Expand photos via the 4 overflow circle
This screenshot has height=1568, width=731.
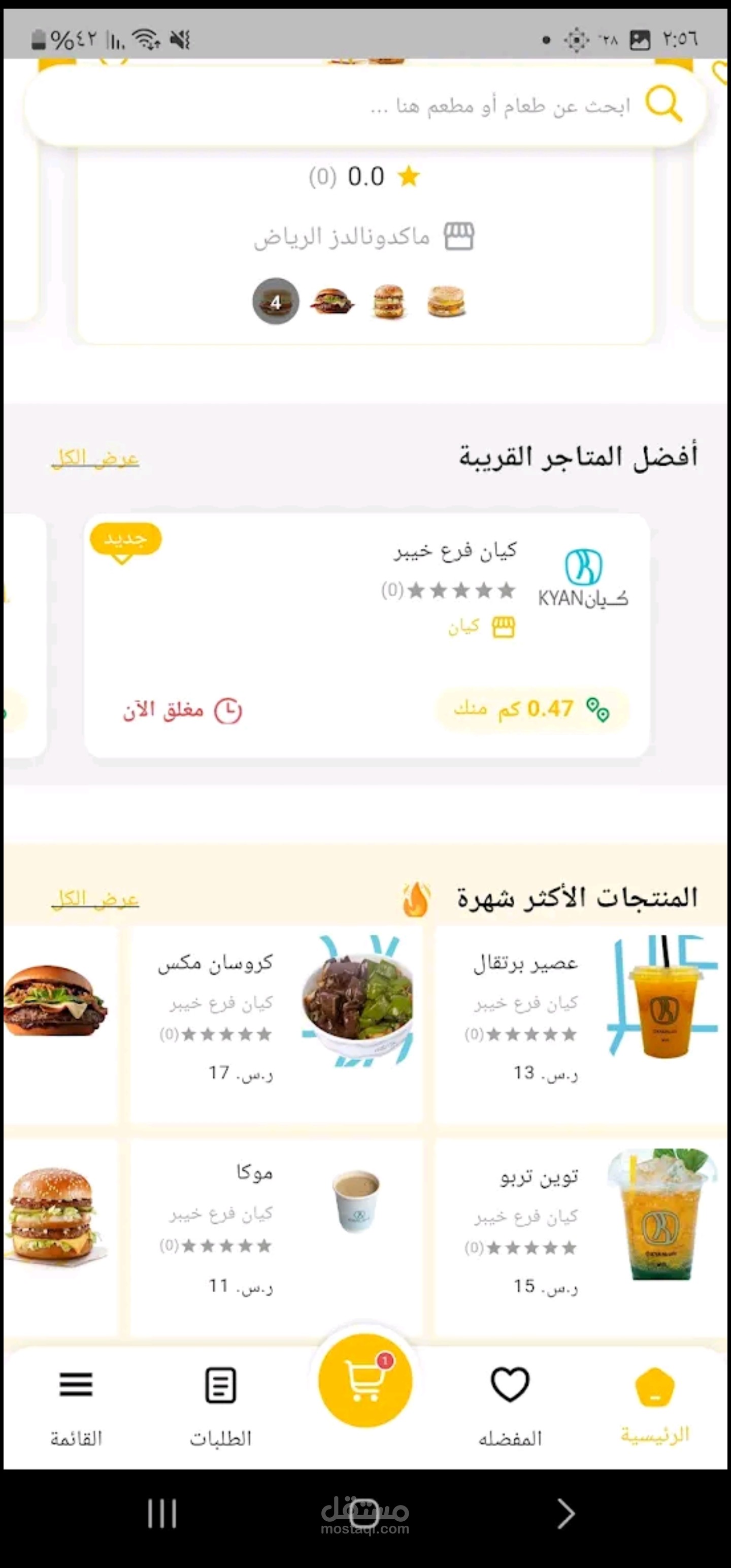coord(275,301)
